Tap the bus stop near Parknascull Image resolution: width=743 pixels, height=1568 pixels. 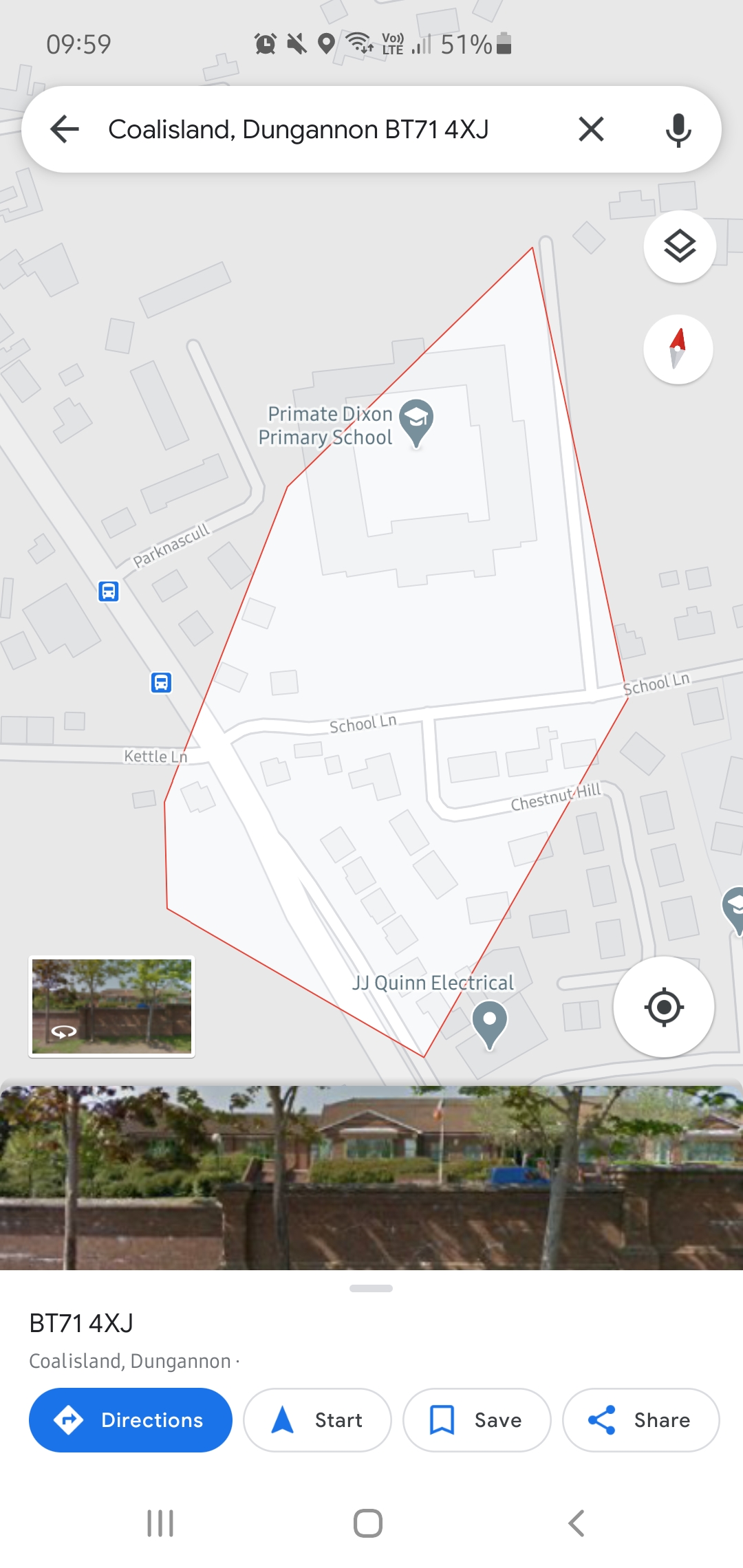(109, 591)
